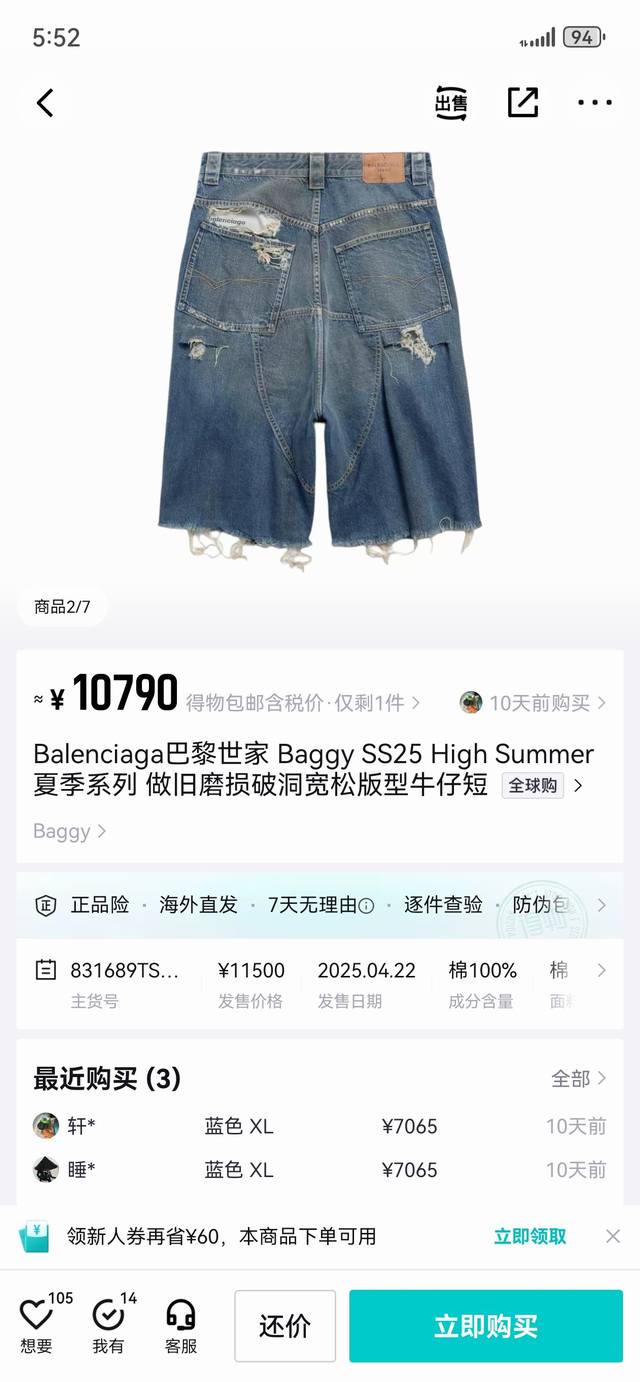Open the 得物包邮含税价 price details
Viewport: 640px width, 1382px height.
click(x=303, y=703)
